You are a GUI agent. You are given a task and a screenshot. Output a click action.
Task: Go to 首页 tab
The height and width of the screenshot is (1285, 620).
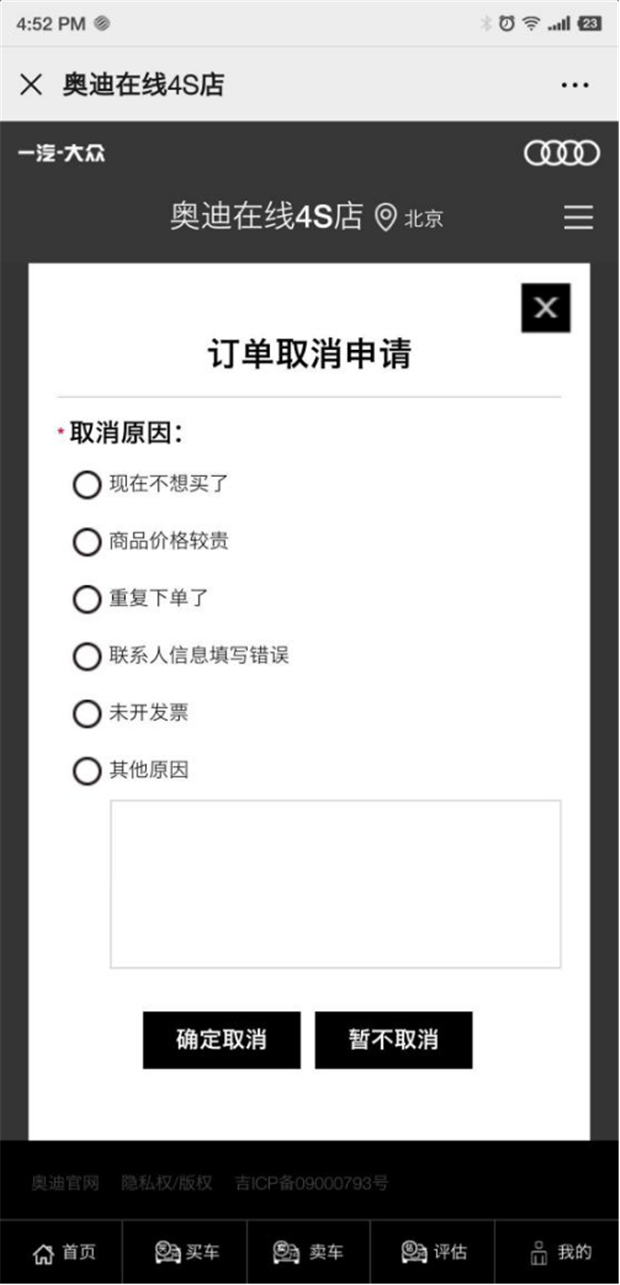tap(63, 1252)
